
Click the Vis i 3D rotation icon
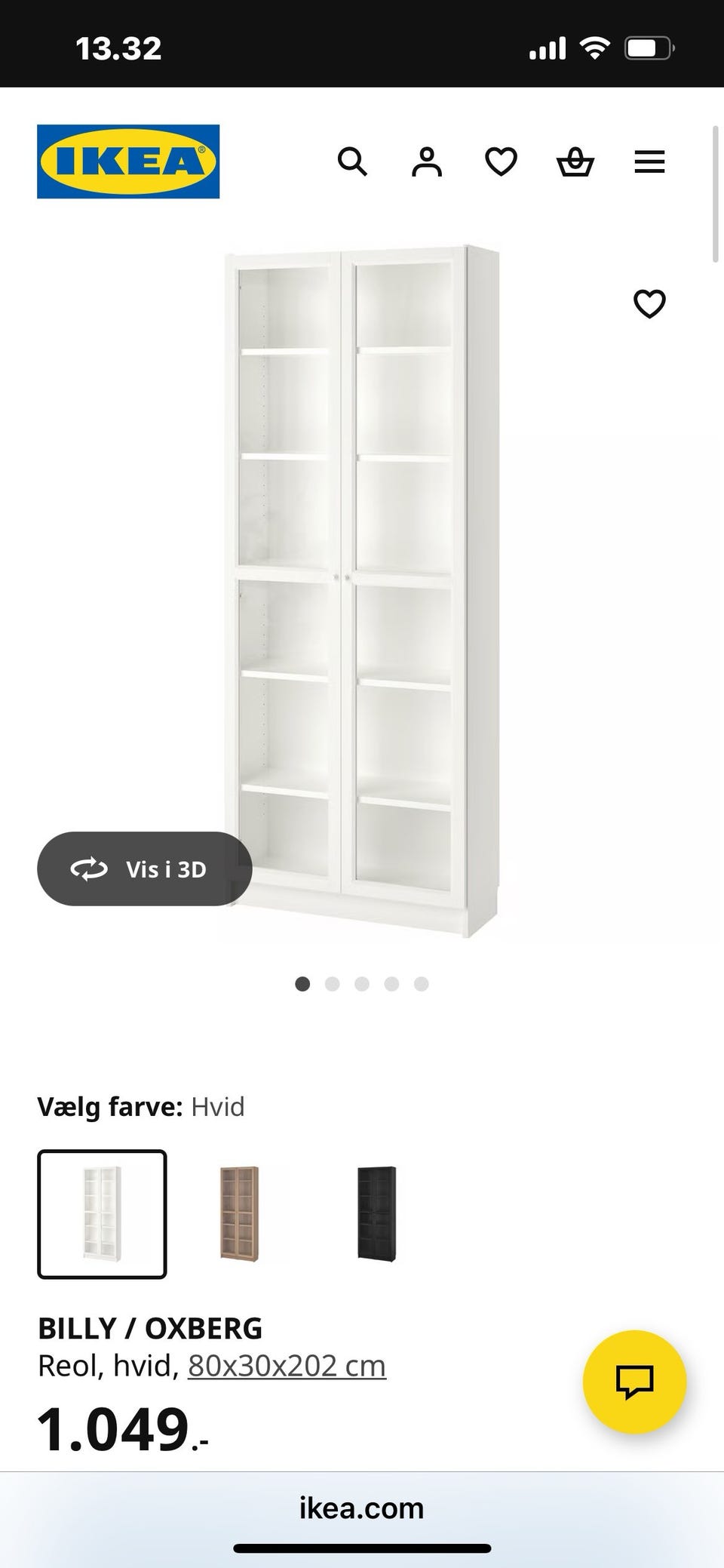tap(90, 869)
